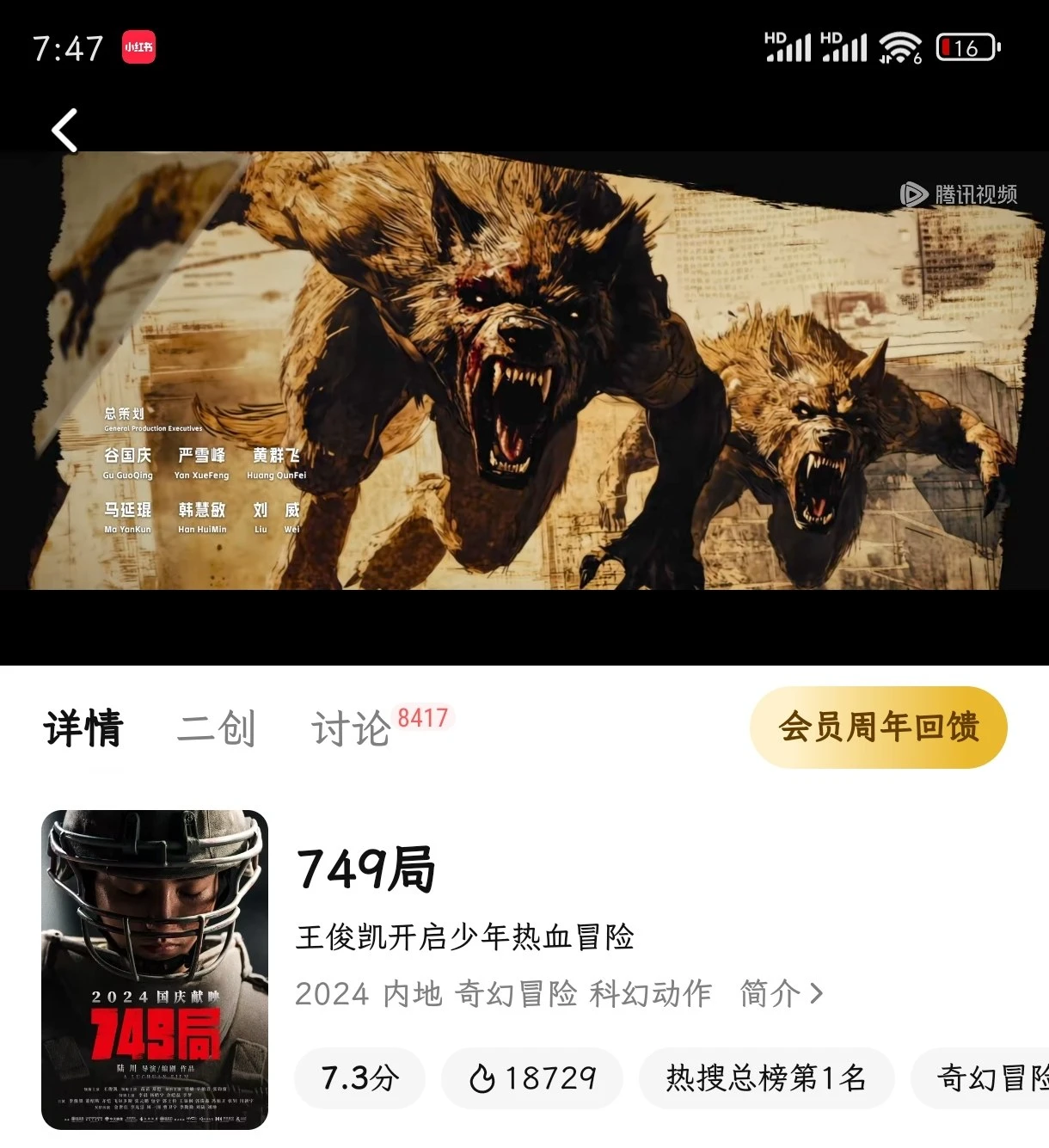Expand the 简介 synopsis link

coord(781,994)
